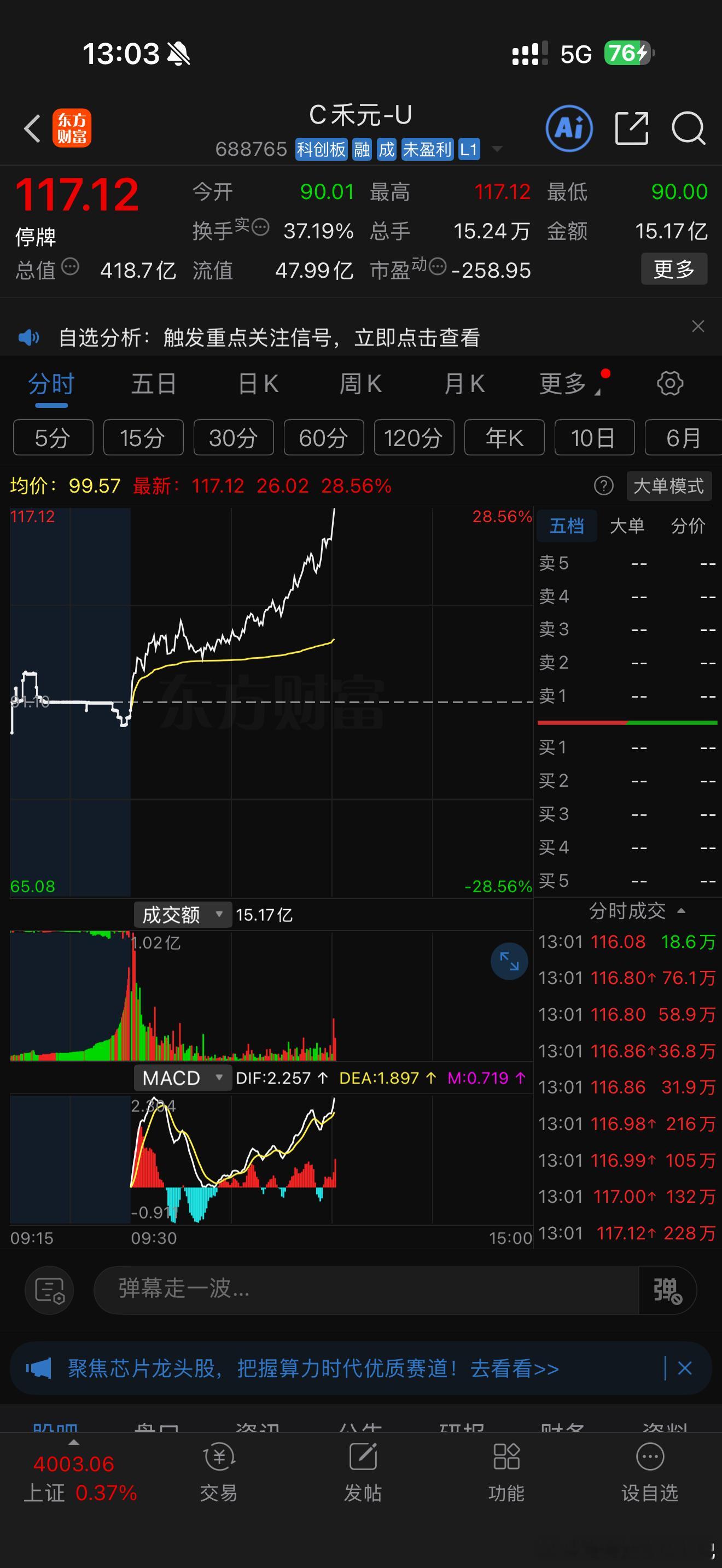Expand stock tags via arrow beside L1

click(x=498, y=150)
